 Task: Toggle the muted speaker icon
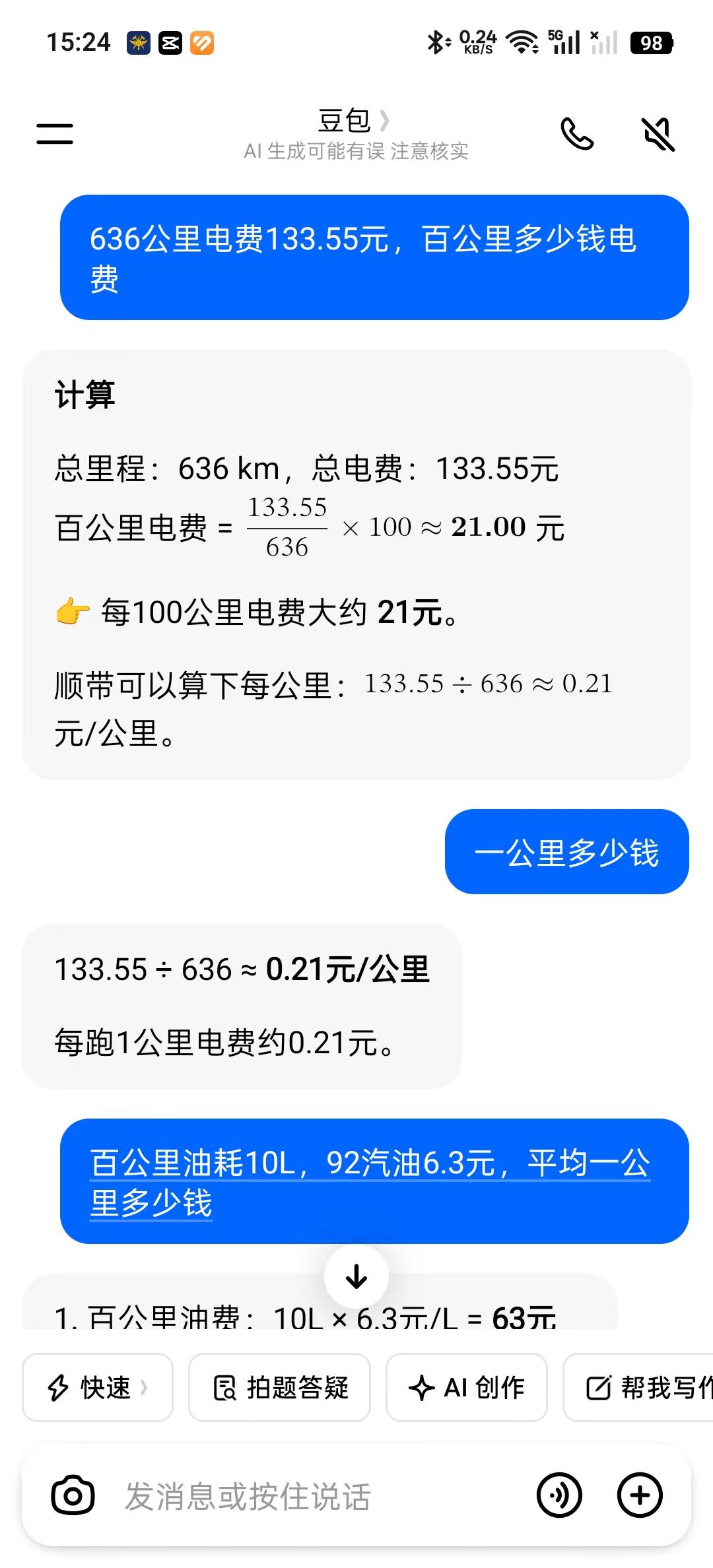point(658,134)
